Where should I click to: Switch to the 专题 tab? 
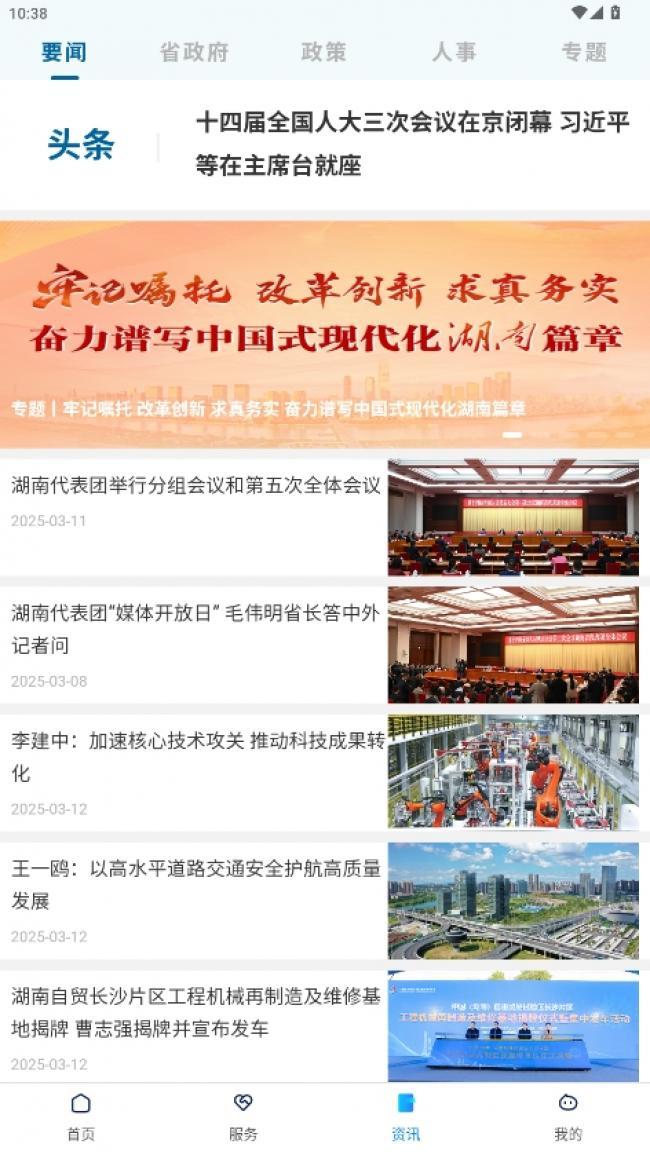point(584,52)
